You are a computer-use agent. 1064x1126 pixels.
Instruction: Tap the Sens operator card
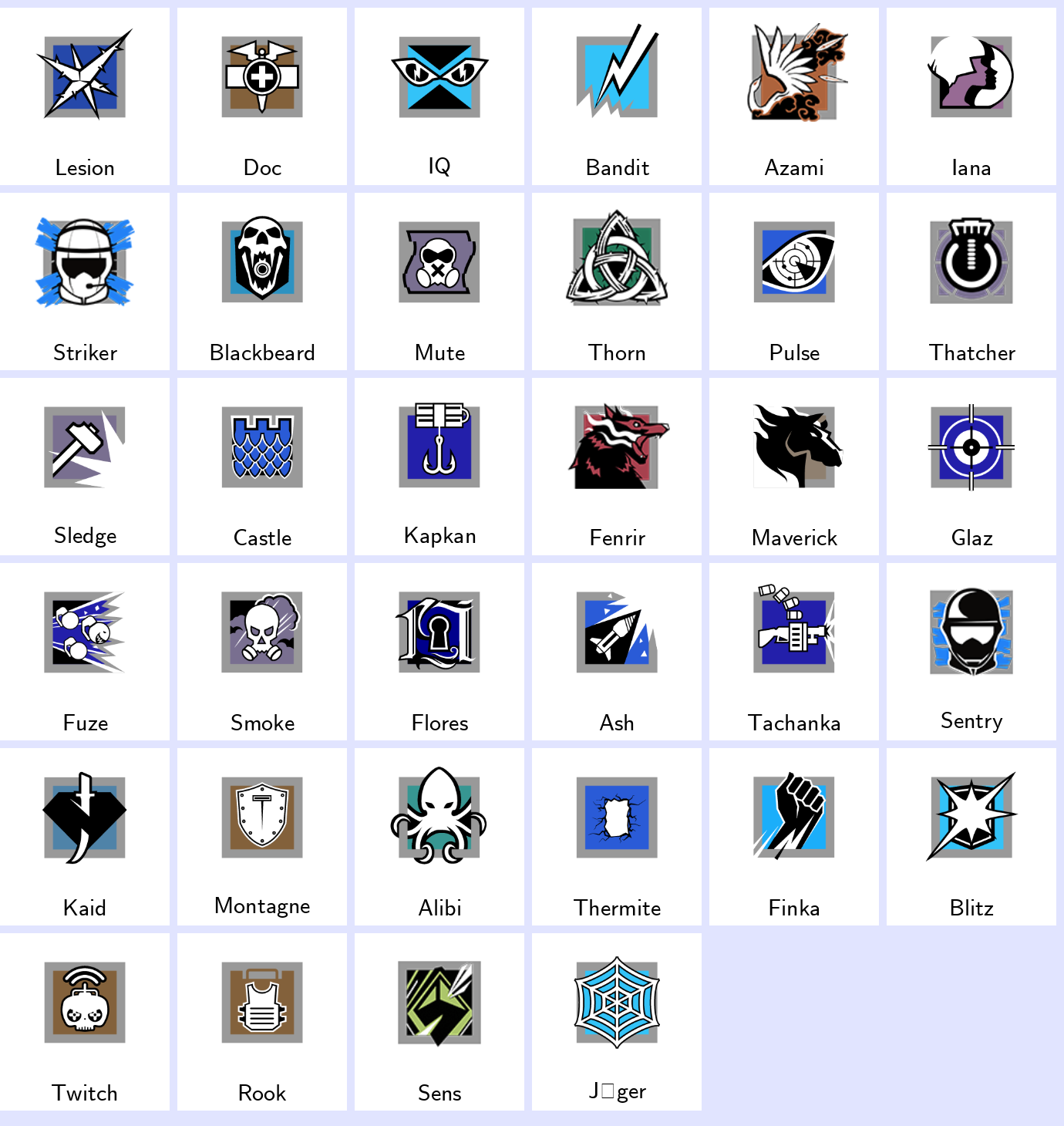439,1022
